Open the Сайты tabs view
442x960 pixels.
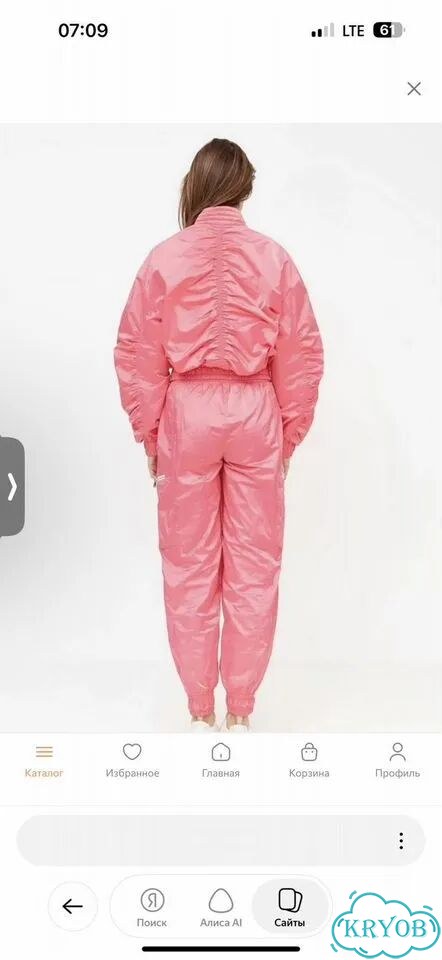click(290, 907)
